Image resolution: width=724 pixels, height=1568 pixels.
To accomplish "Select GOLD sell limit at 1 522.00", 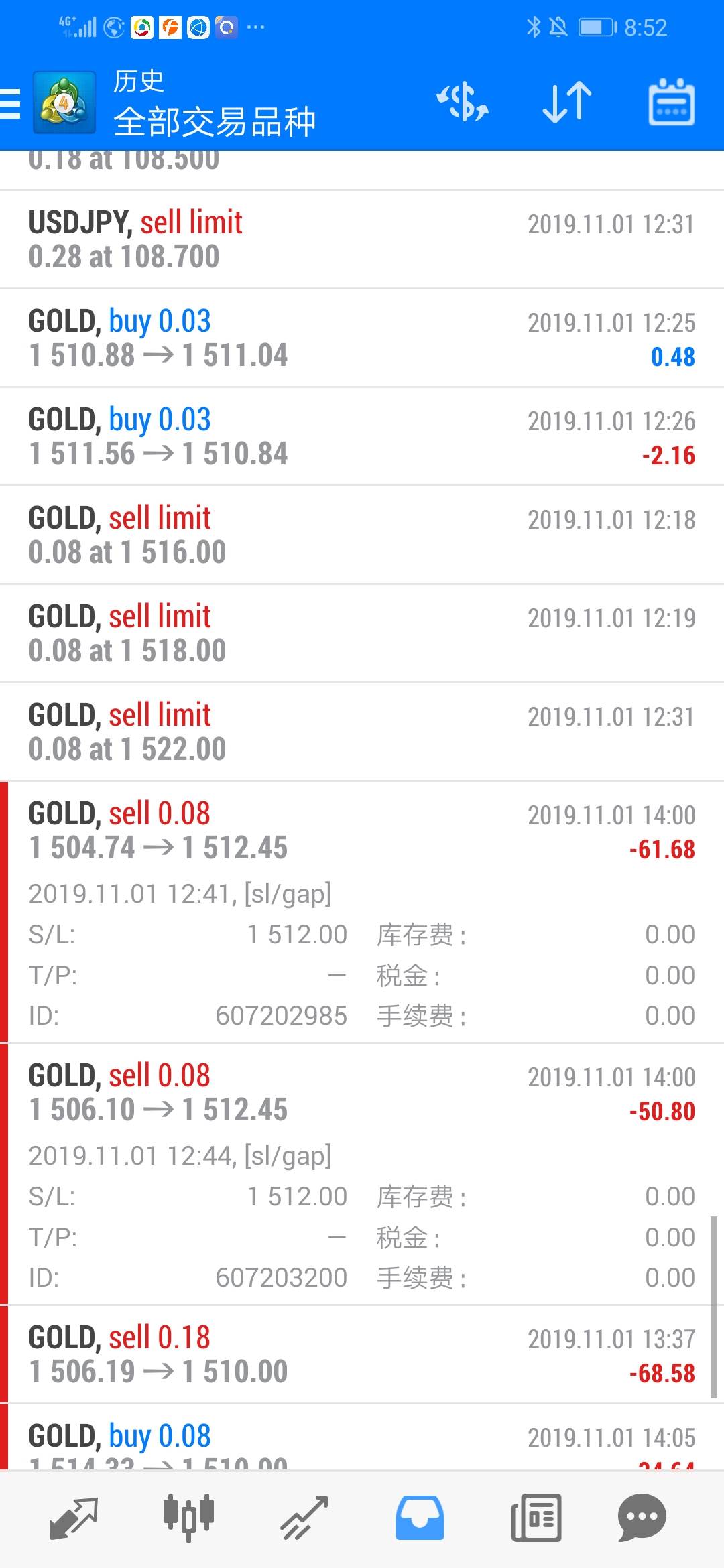I will point(362,732).
